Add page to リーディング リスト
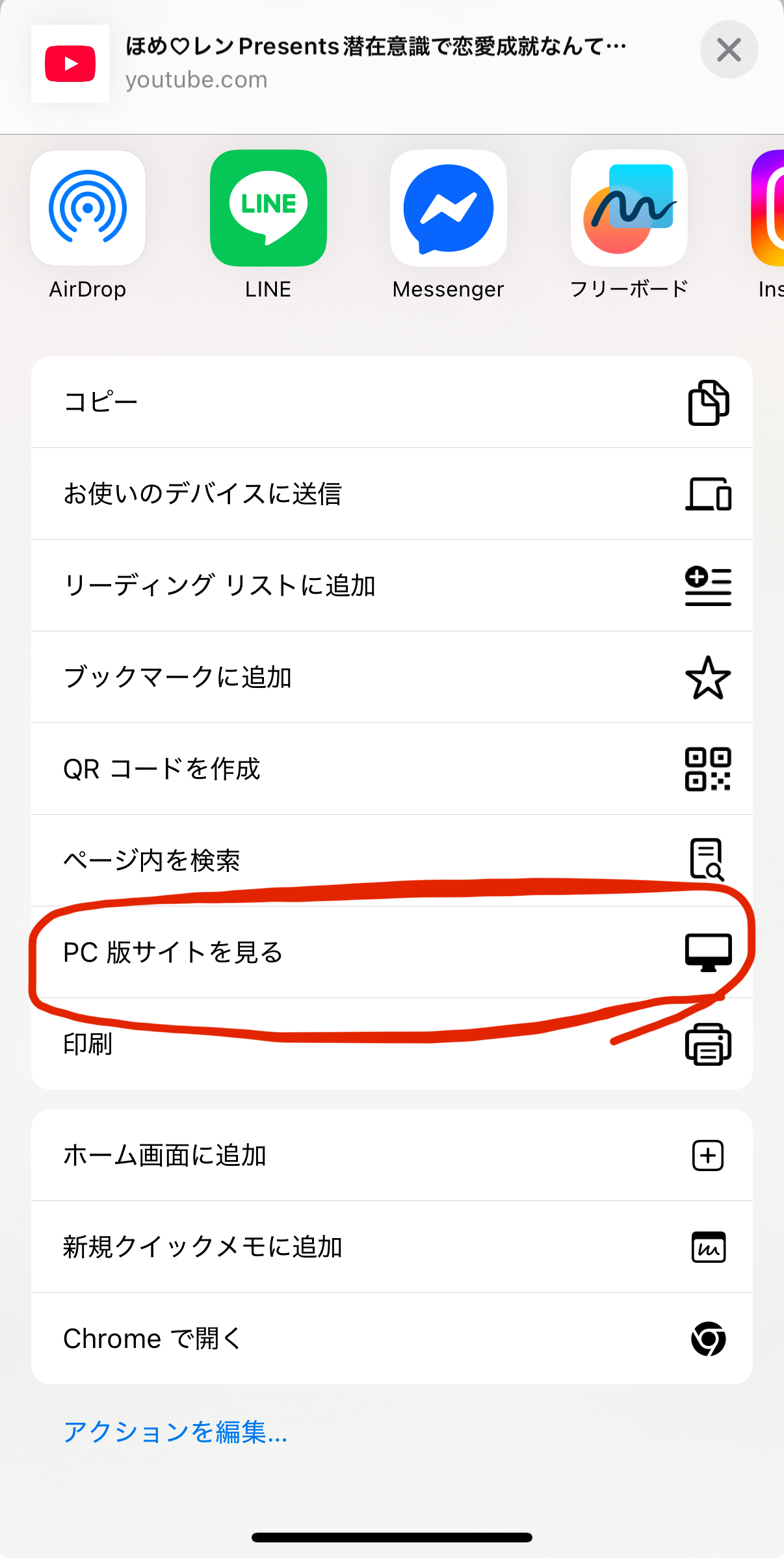Viewport: 784px width, 1558px height. coord(392,585)
